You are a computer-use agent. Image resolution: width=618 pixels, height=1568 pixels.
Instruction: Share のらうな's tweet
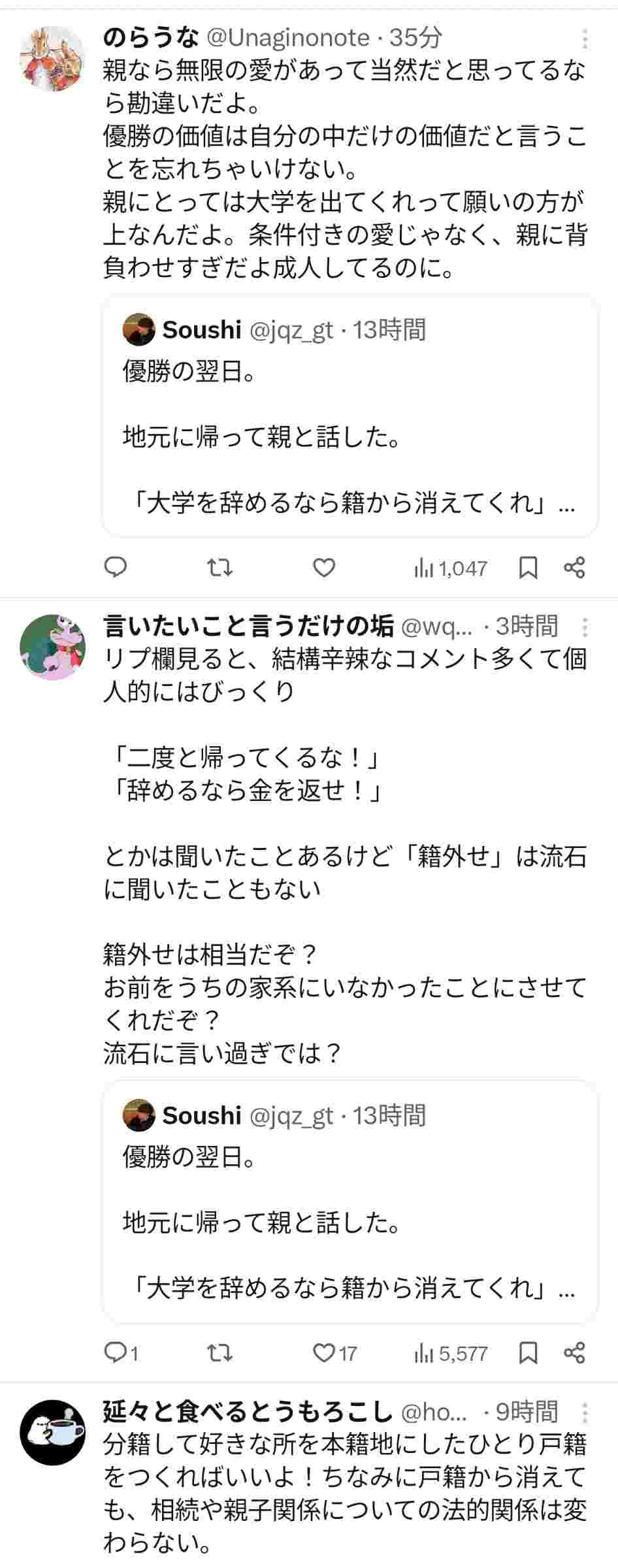click(574, 568)
